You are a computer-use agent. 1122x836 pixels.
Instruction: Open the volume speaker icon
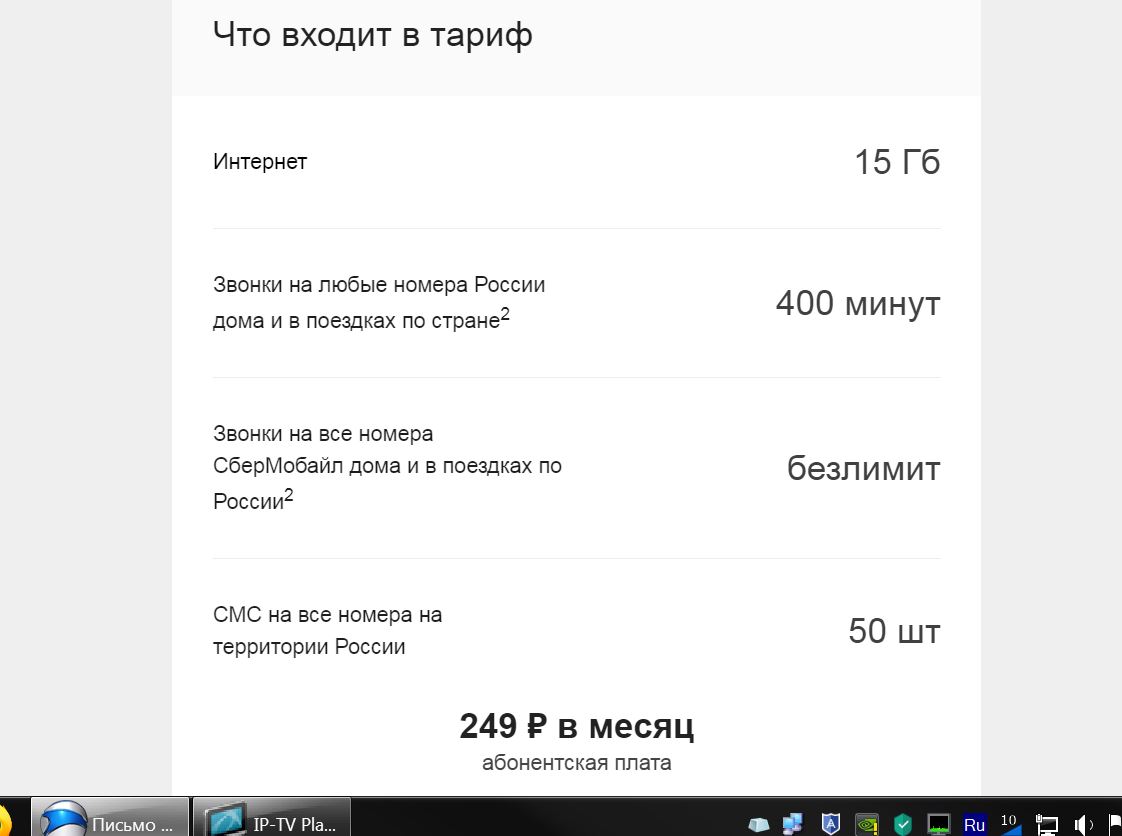click(x=1083, y=825)
